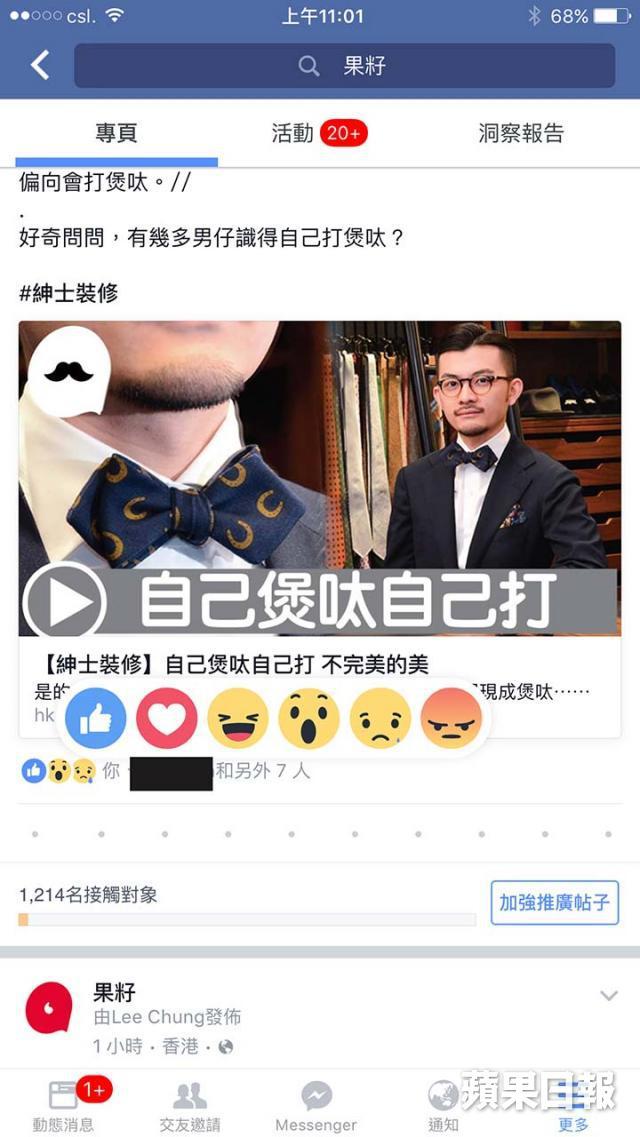Choose the Haha laughing reaction
Screen dimensions: 640x1137
pos(238,718)
